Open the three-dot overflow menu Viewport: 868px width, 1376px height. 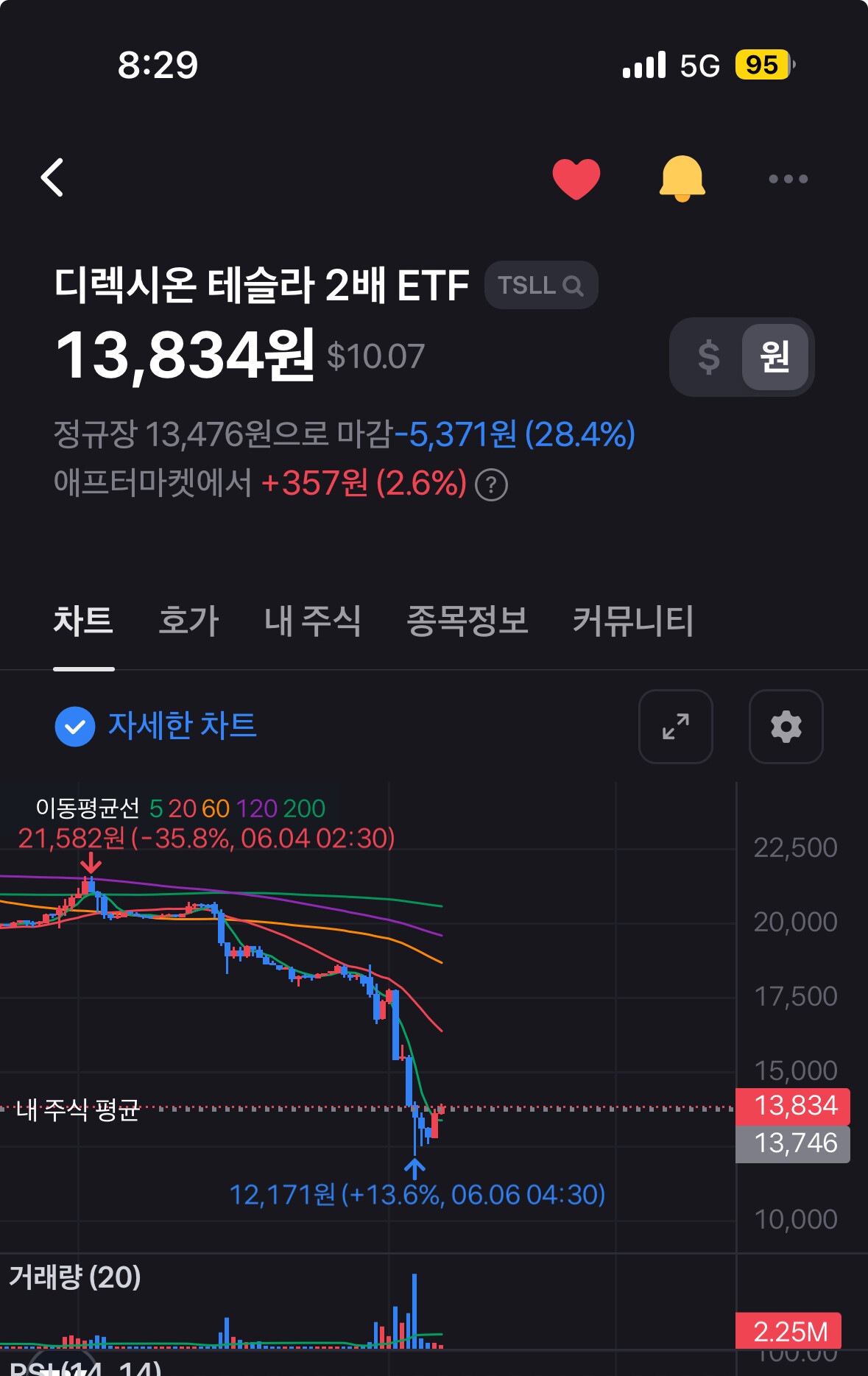pyautogui.click(x=788, y=179)
